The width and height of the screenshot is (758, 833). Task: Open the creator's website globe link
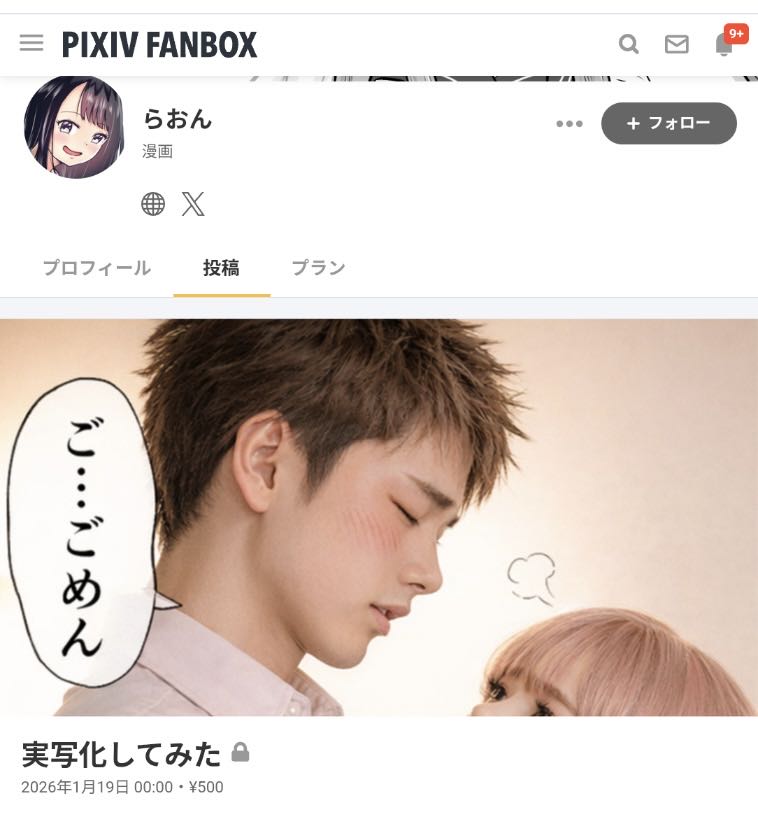153,204
